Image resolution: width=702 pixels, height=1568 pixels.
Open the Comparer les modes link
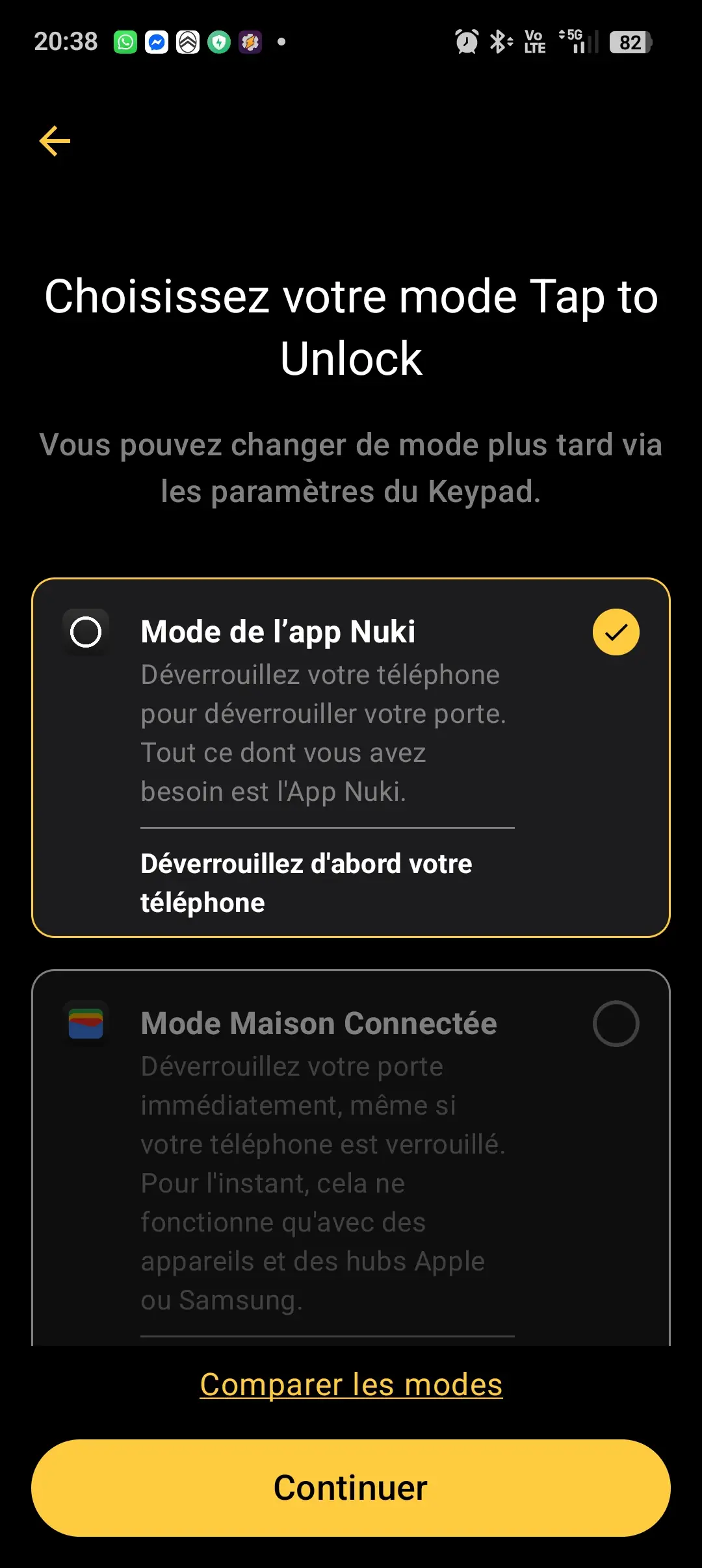click(351, 1384)
